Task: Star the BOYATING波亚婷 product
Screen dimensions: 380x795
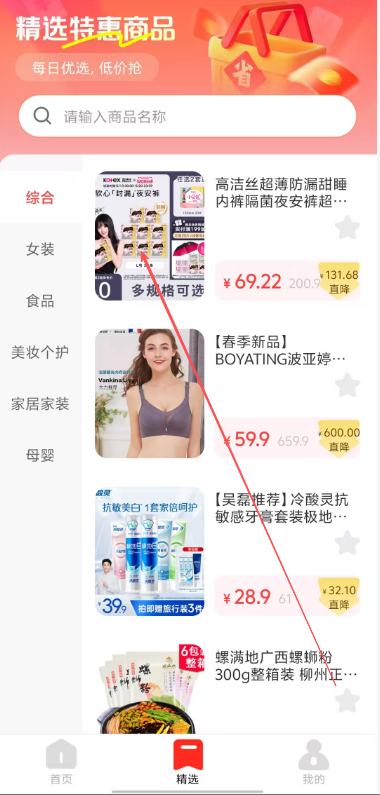Action: [348, 385]
